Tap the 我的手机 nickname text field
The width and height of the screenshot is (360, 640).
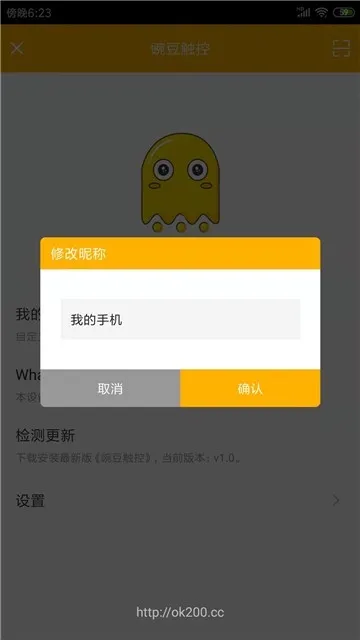click(x=180, y=319)
